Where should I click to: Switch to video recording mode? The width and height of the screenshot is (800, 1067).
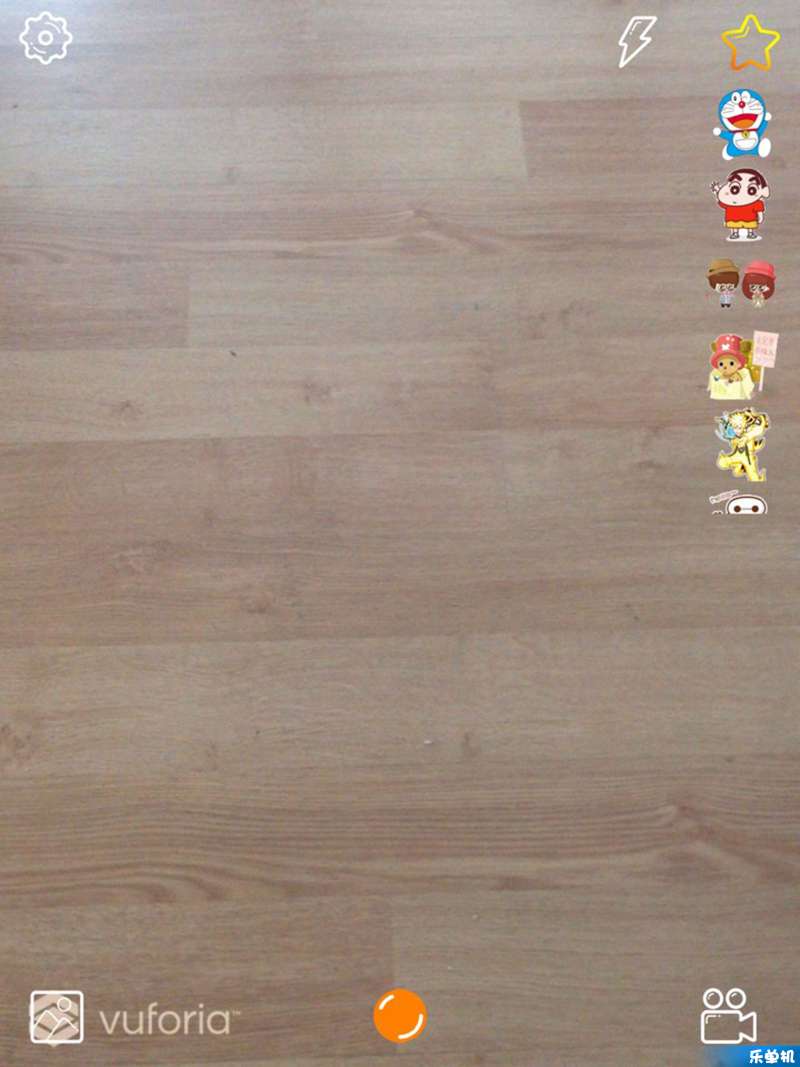click(x=728, y=1016)
